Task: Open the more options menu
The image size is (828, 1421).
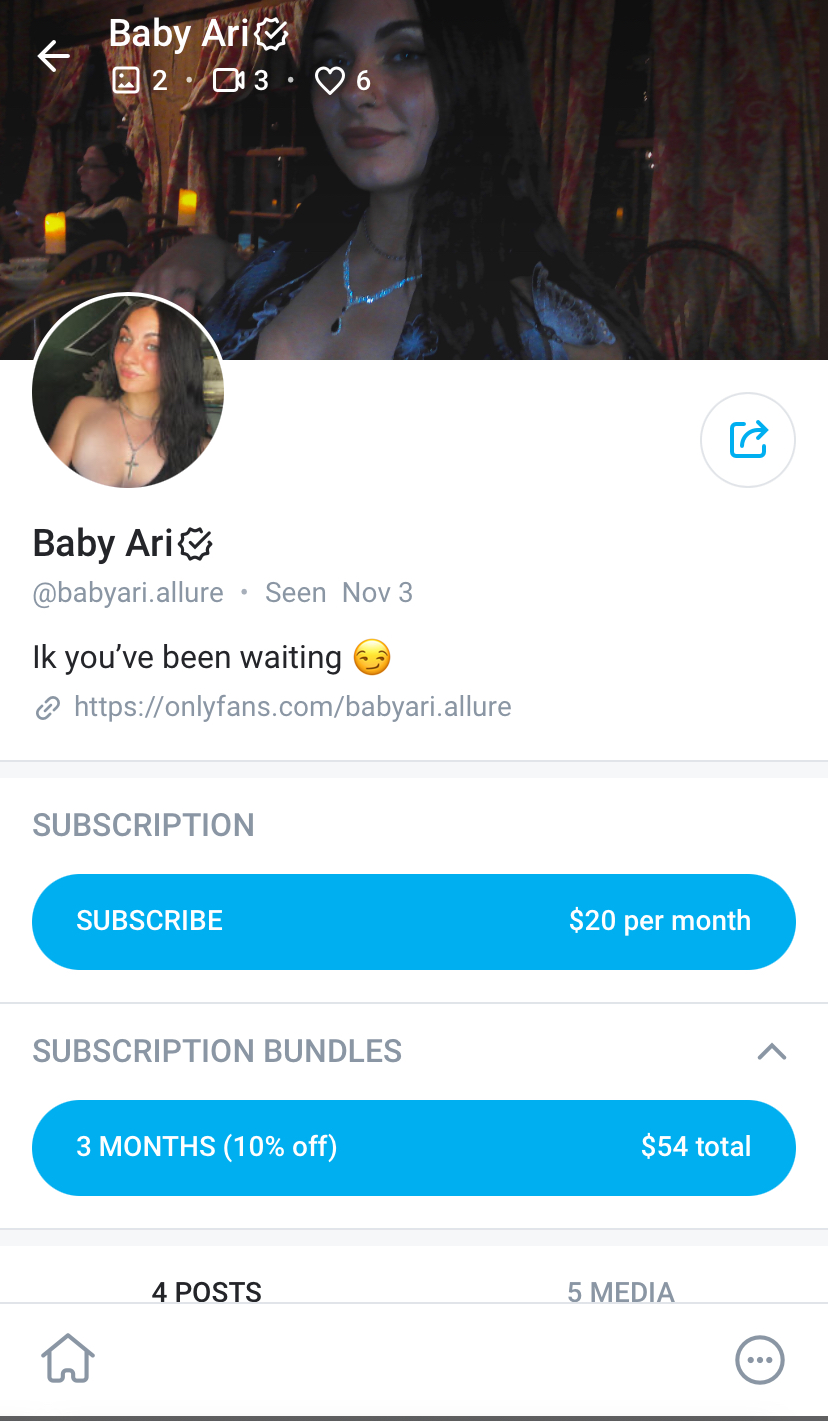Action: [x=759, y=1360]
